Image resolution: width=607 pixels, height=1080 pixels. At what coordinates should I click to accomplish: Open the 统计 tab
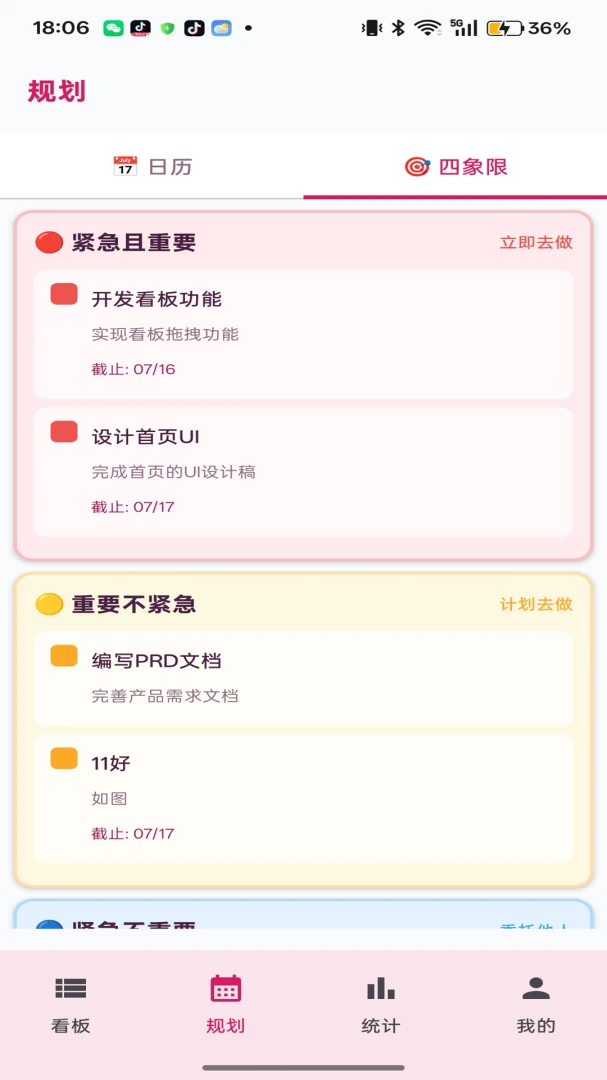[380, 1004]
